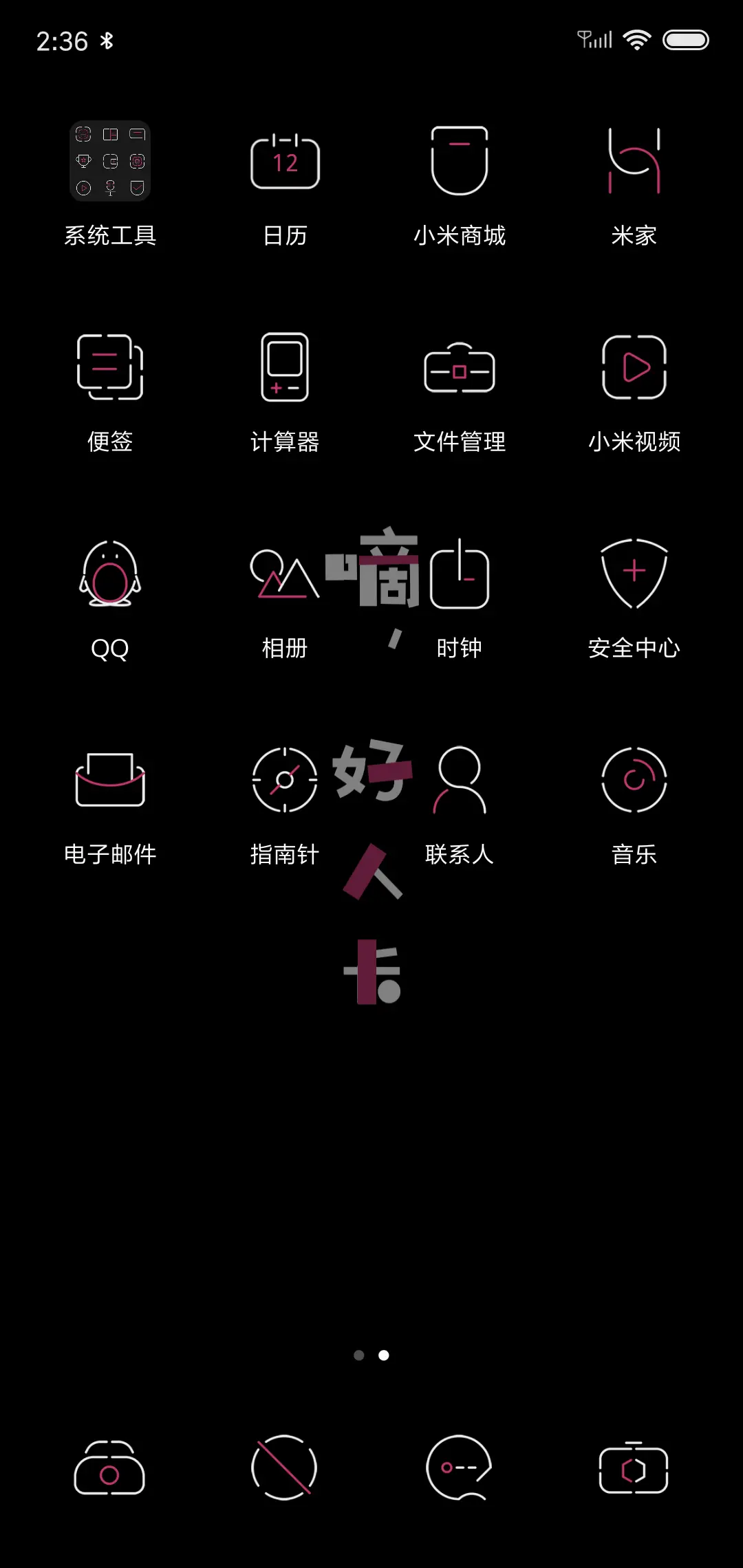Open Contacts (联系人)
The height and width of the screenshot is (1568, 743).
[459, 781]
